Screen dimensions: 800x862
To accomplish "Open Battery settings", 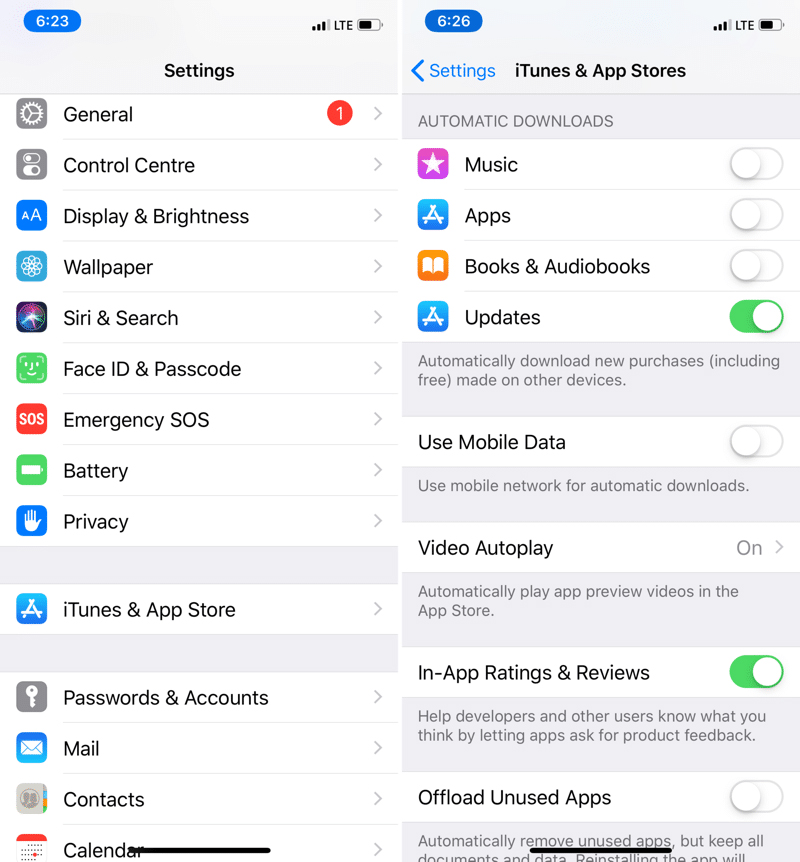I will [x=199, y=471].
